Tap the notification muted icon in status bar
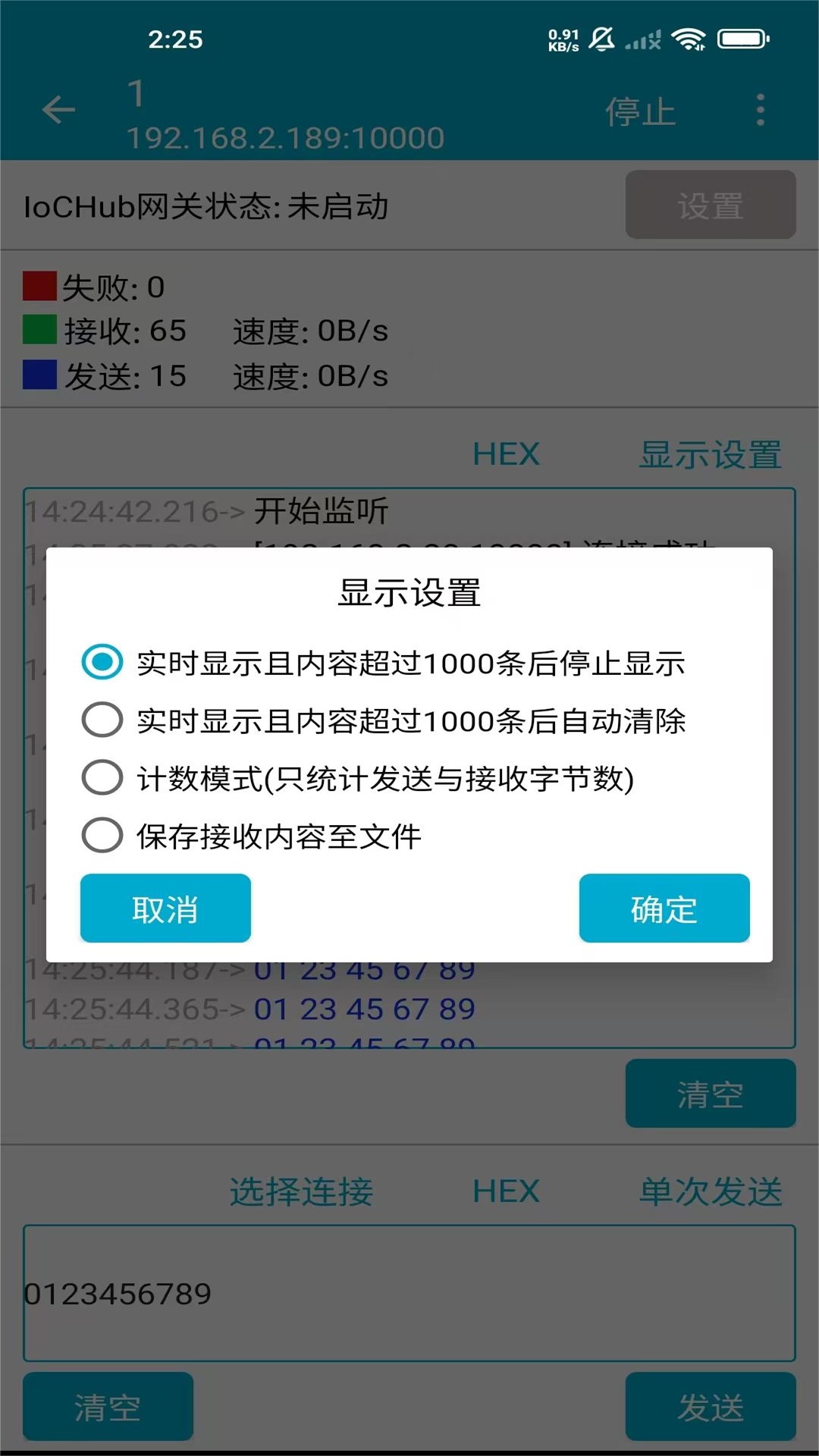Image resolution: width=819 pixels, height=1456 pixels. click(603, 39)
